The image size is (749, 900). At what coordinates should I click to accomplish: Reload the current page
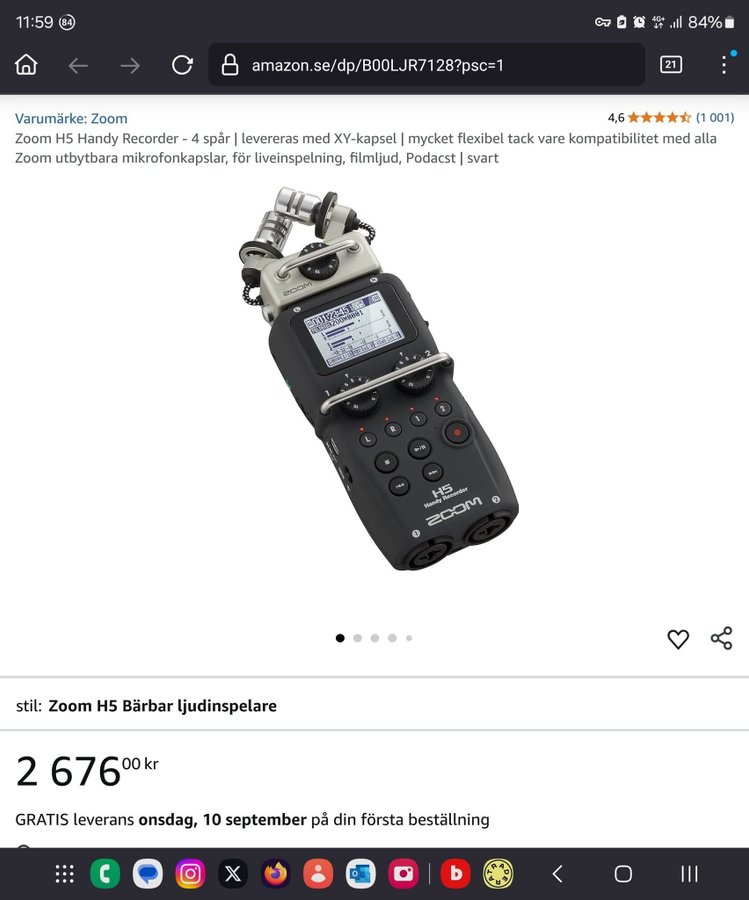click(x=182, y=65)
